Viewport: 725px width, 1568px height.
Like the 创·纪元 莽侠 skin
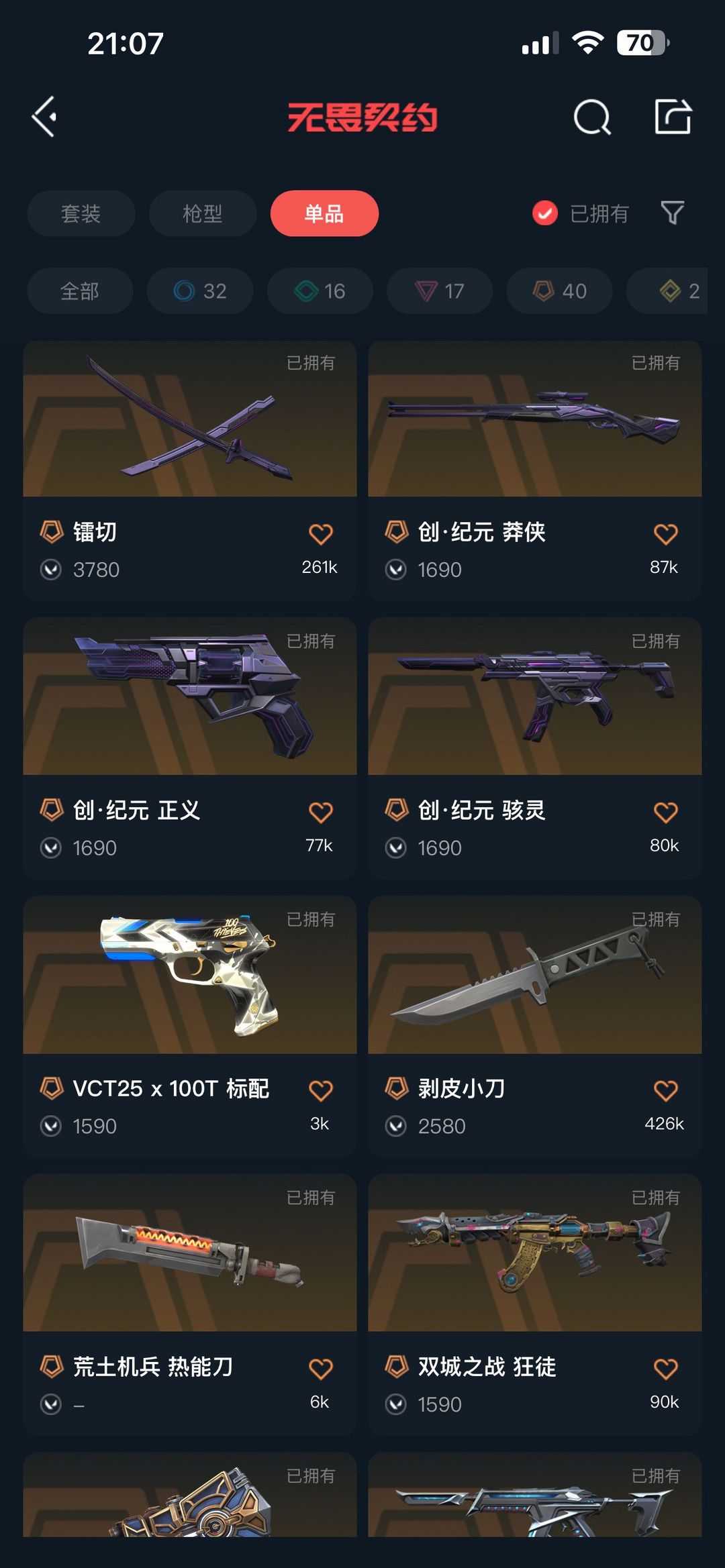tap(665, 534)
